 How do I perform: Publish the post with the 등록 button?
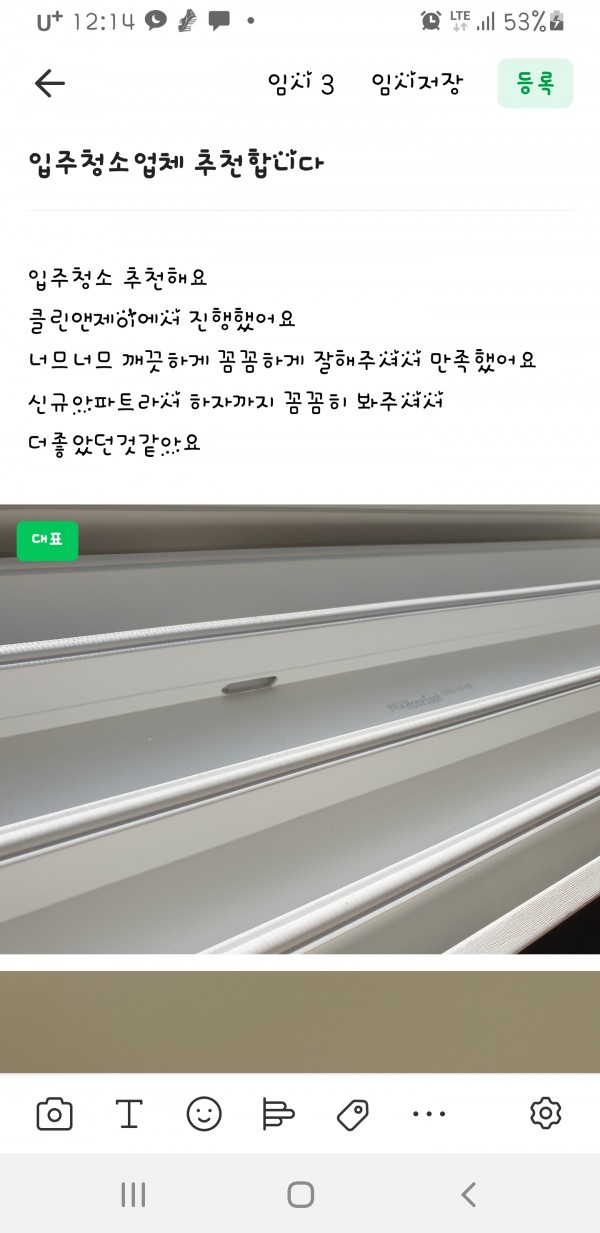point(535,84)
